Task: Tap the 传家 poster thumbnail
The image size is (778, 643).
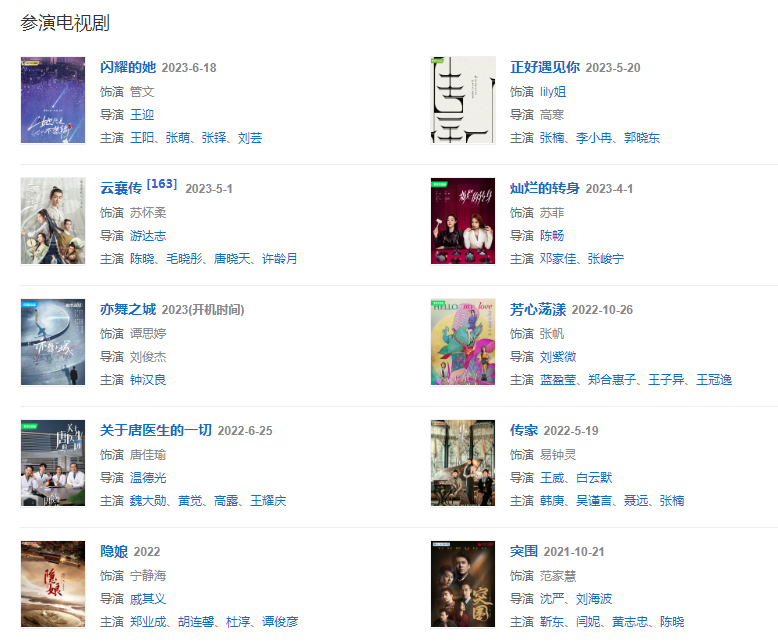Action: 463,463
